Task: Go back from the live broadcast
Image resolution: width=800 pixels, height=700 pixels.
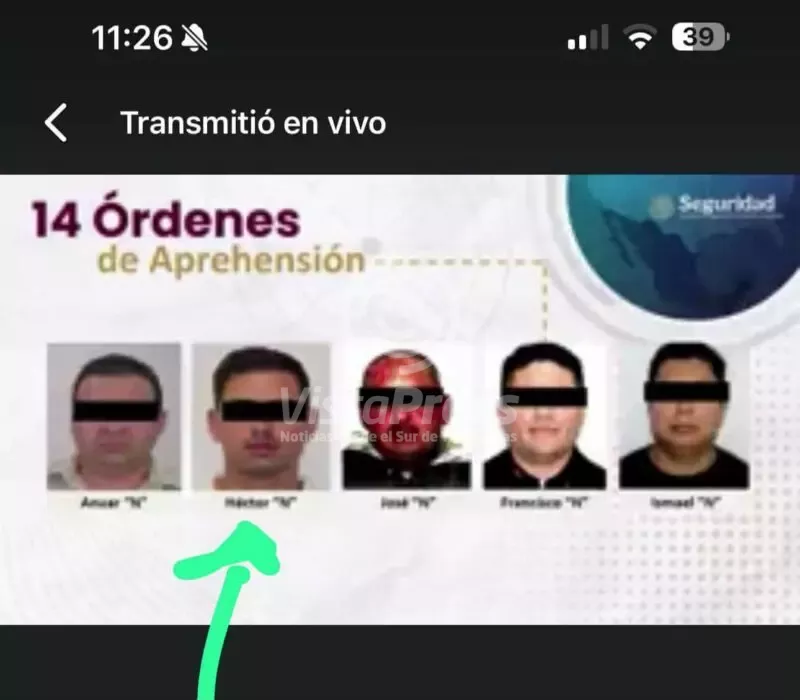Action: point(57,123)
